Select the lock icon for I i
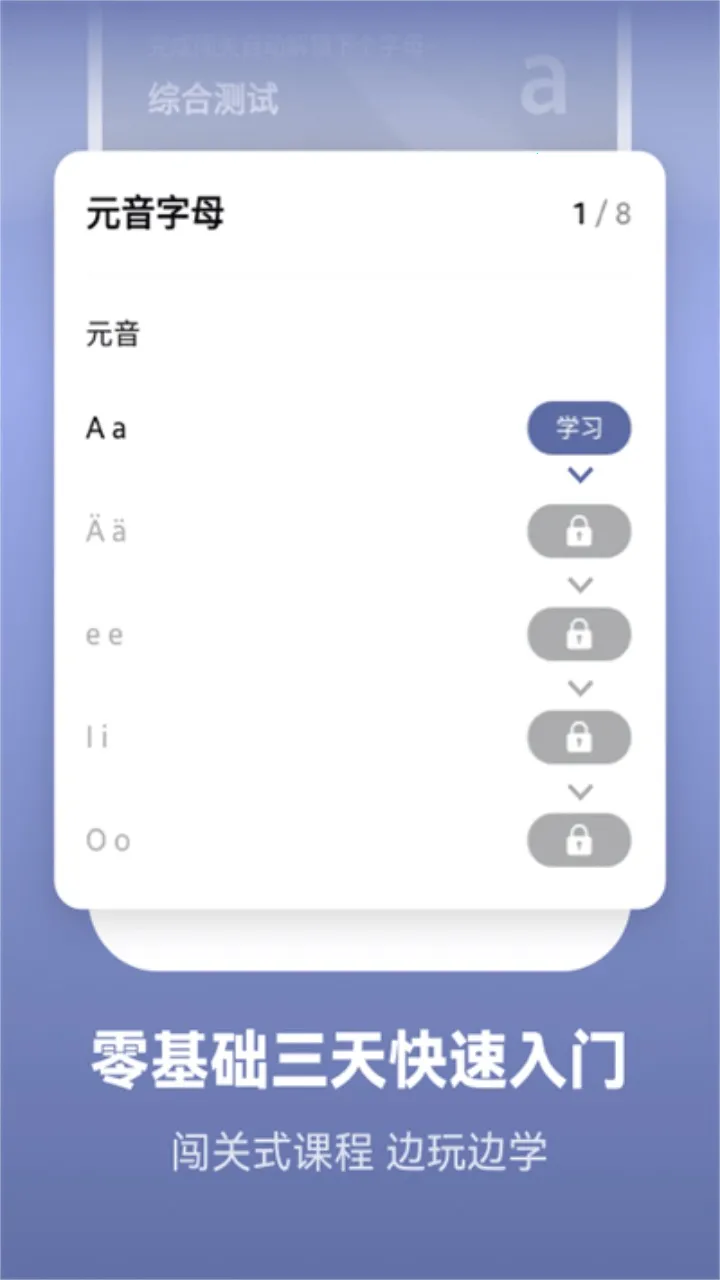The image size is (720, 1280). pyautogui.click(x=579, y=737)
